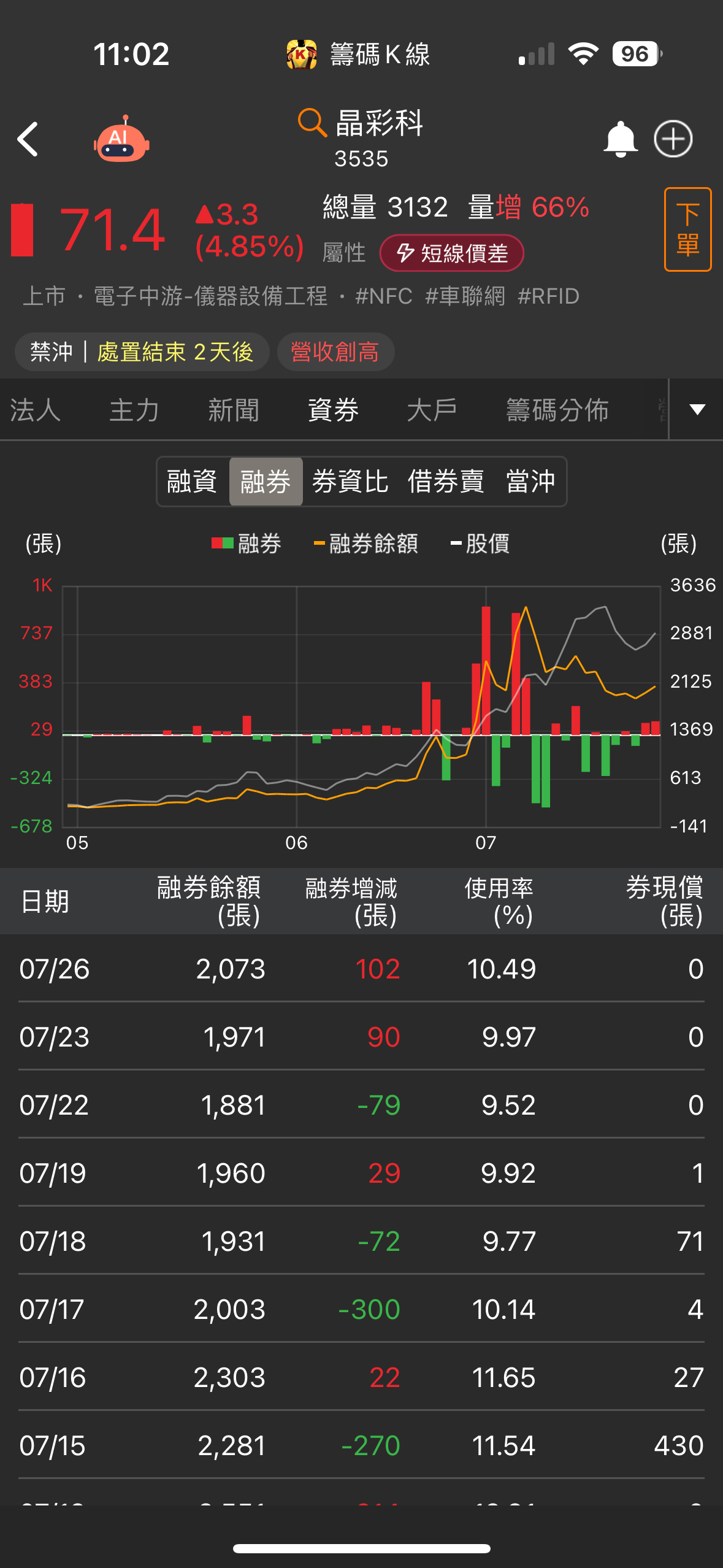The image size is (723, 1568).
Task: Tap the 下單 order button
Action: pos(687,229)
